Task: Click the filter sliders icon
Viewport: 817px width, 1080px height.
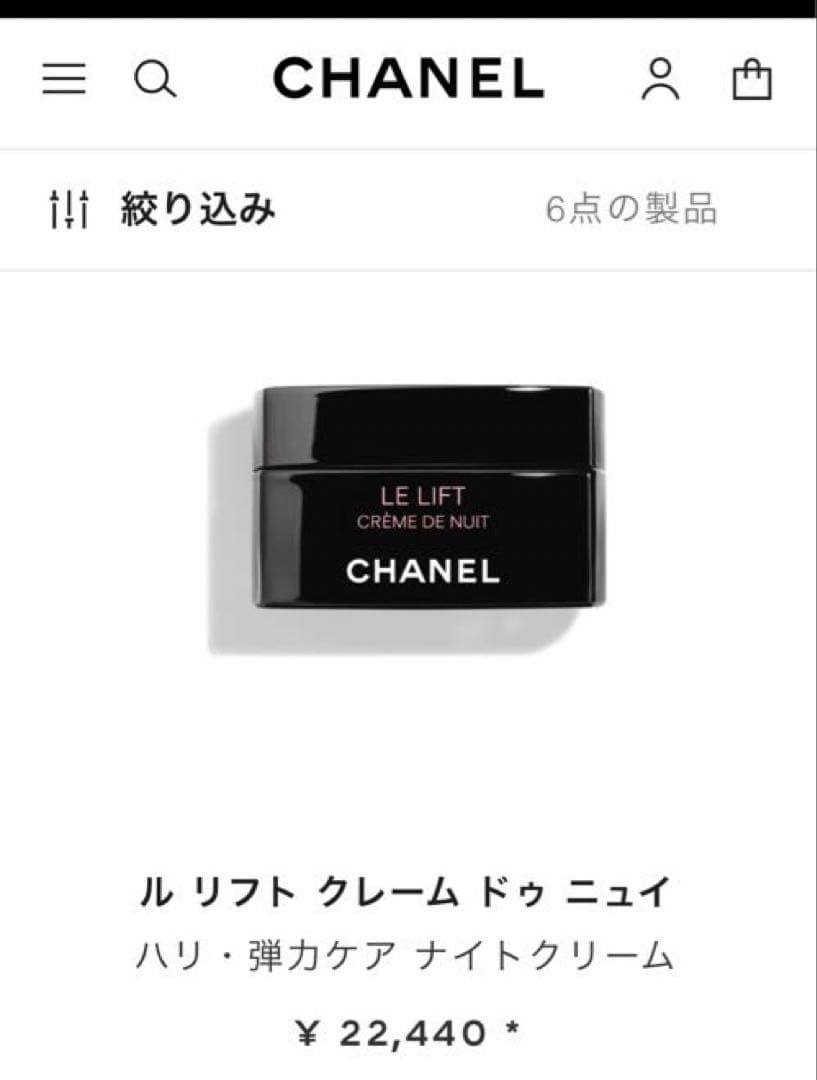Action: (67, 210)
